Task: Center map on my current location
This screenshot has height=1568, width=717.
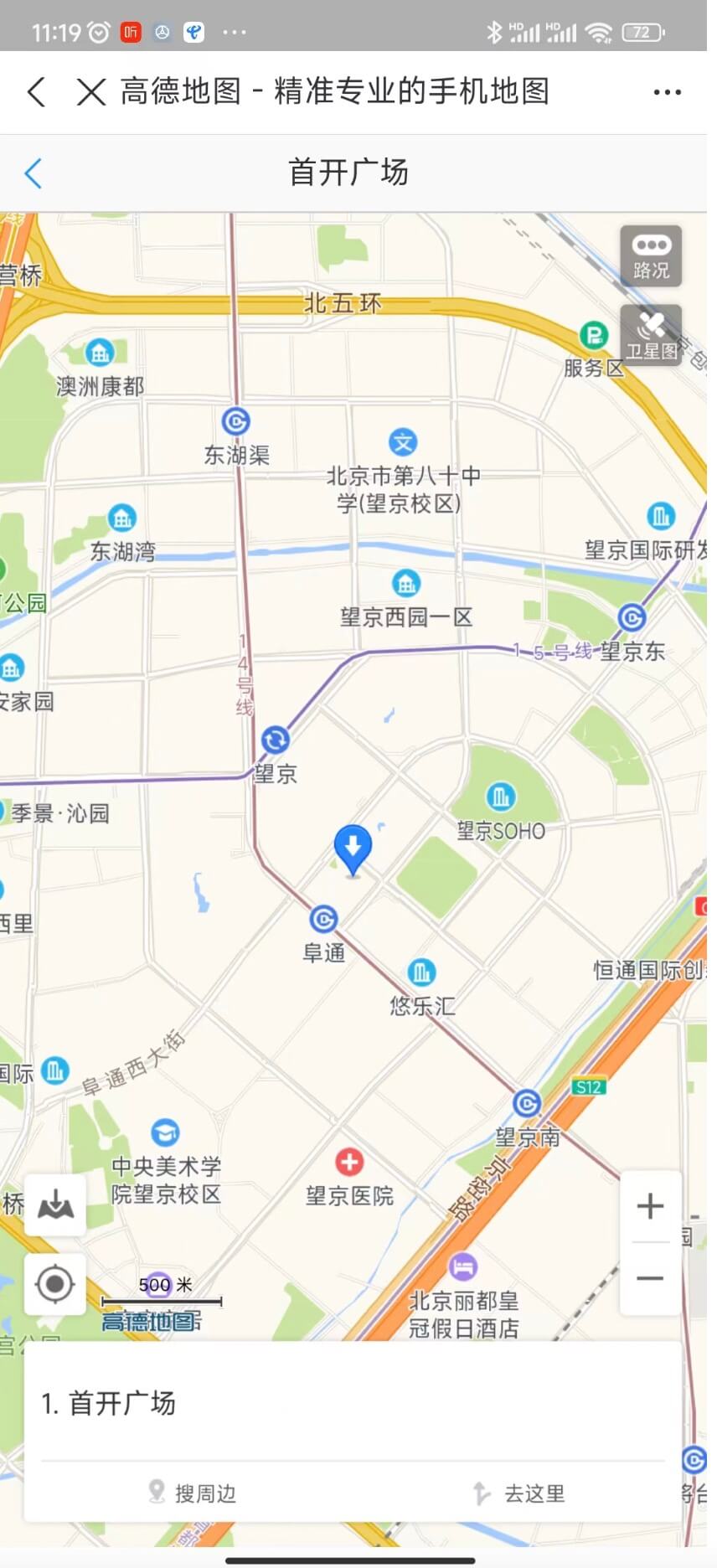Action: click(x=55, y=1284)
